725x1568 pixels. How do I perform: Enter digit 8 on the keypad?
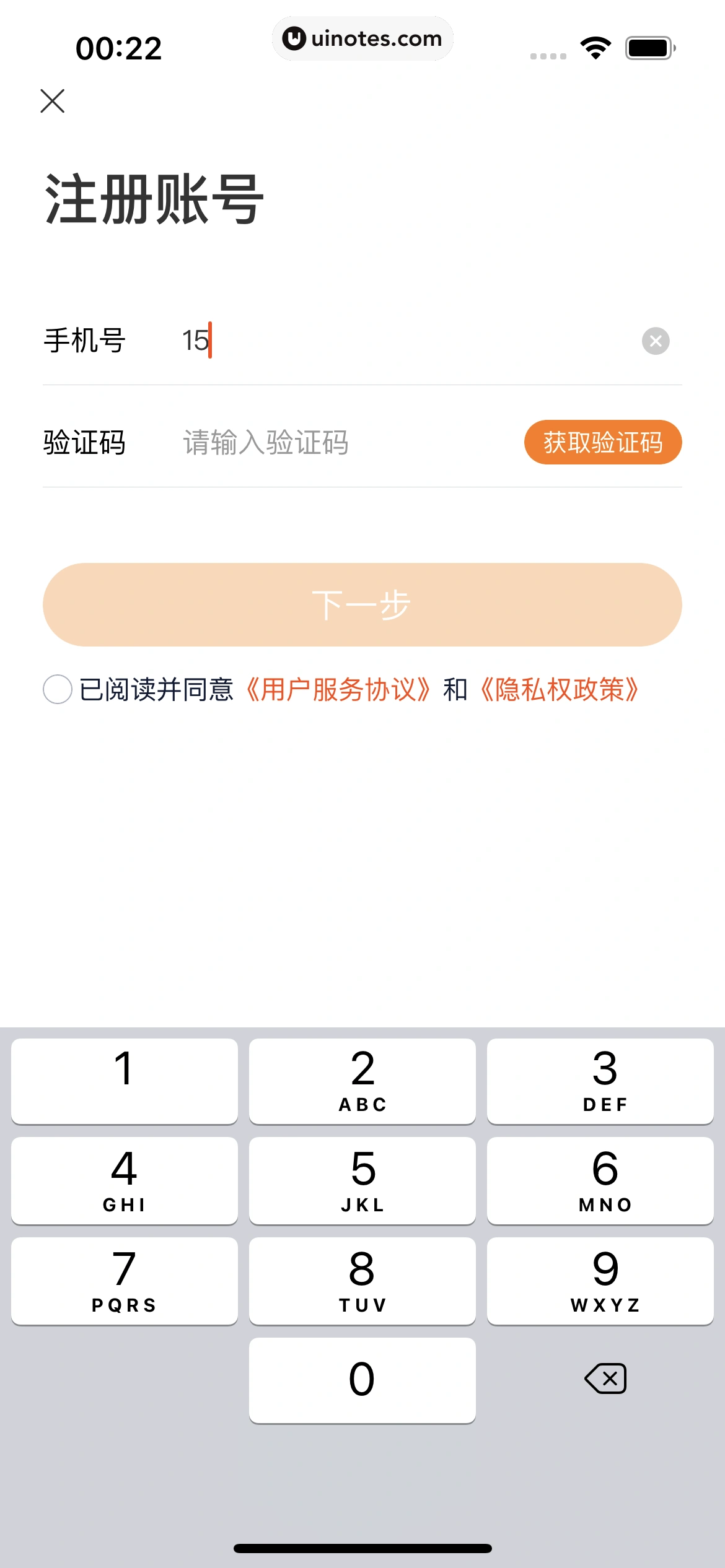coord(362,1280)
